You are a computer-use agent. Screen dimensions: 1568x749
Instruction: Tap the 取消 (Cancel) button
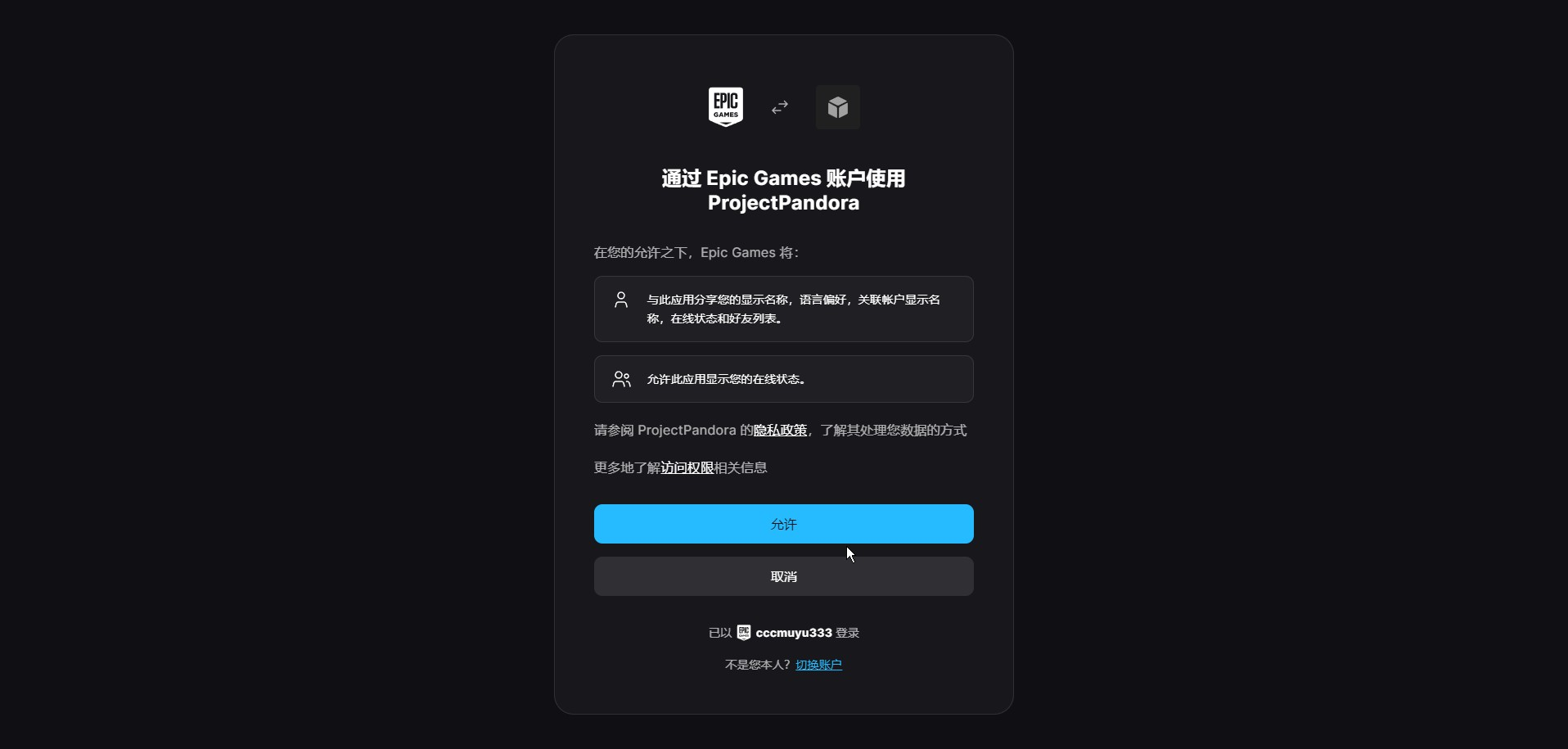click(783, 576)
